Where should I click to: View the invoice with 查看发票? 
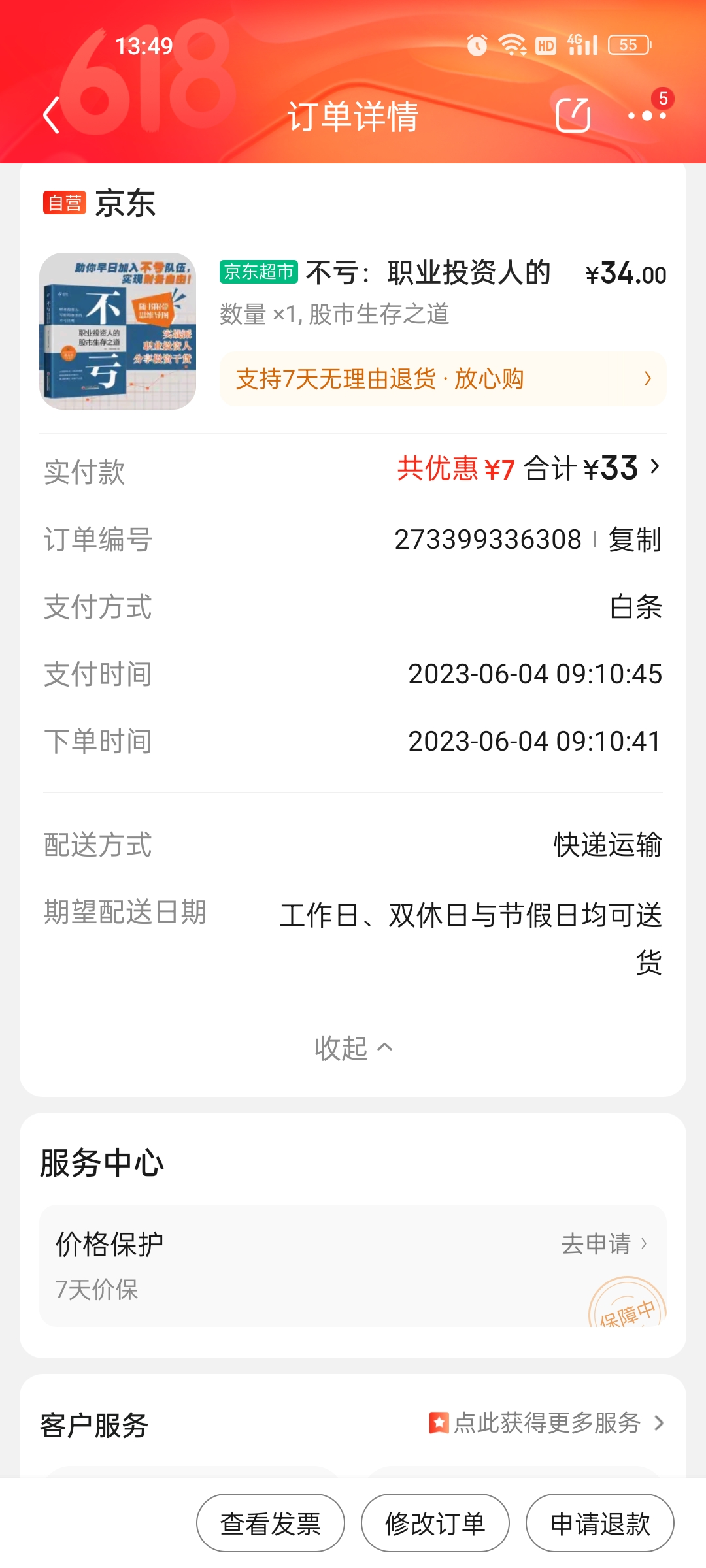[271, 1523]
